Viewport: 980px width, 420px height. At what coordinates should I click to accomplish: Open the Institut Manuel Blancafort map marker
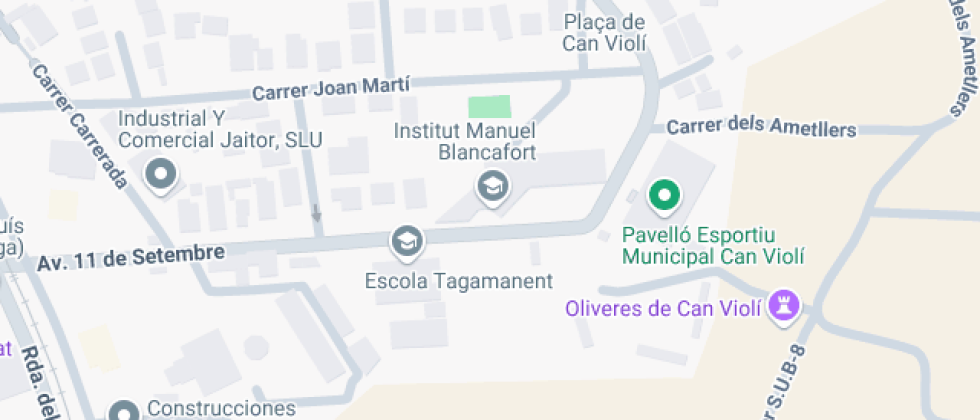[x=491, y=185]
